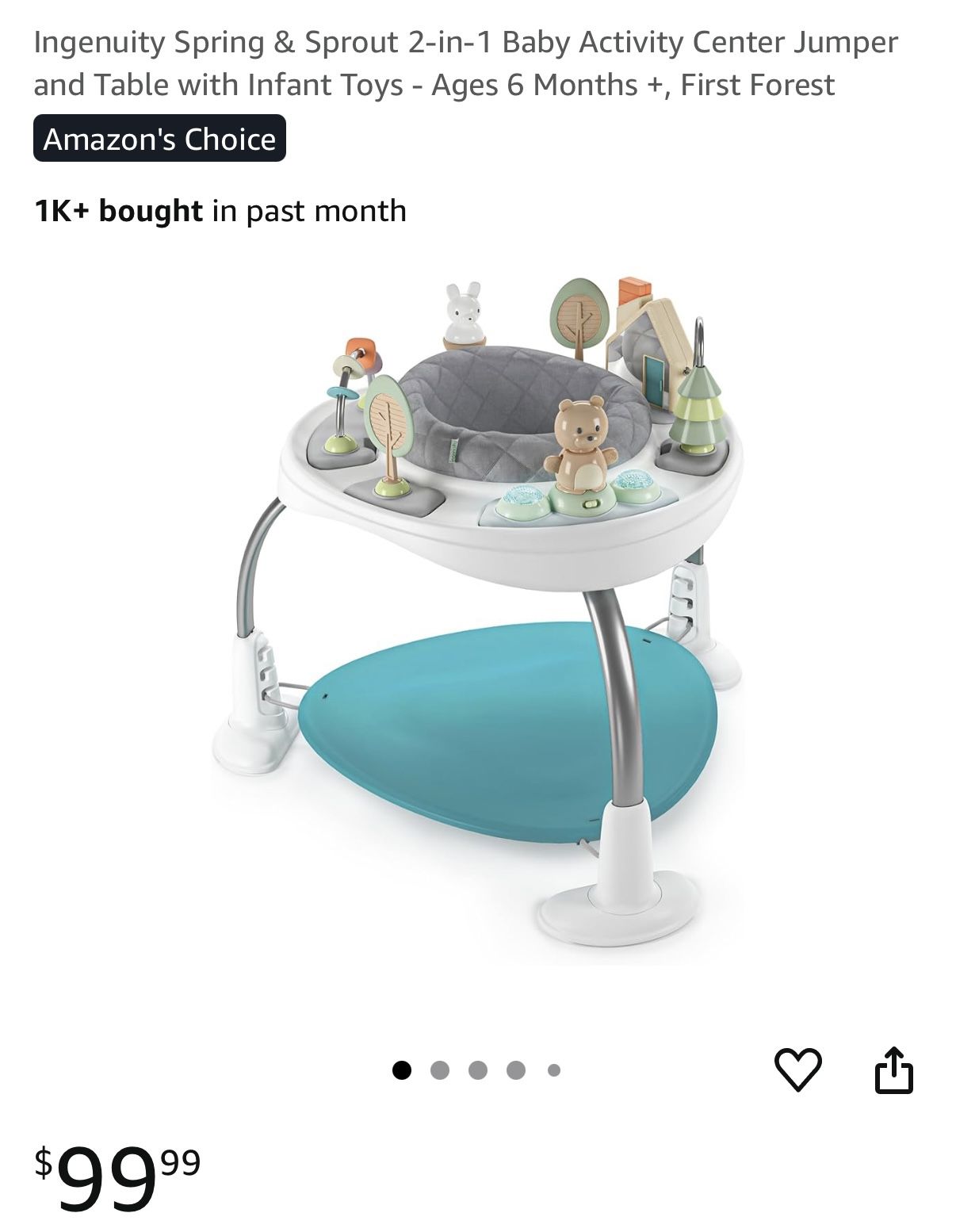Add this item to your wish list
Viewport: 956px width, 1232px height.
pyautogui.click(x=797, y=1069)
